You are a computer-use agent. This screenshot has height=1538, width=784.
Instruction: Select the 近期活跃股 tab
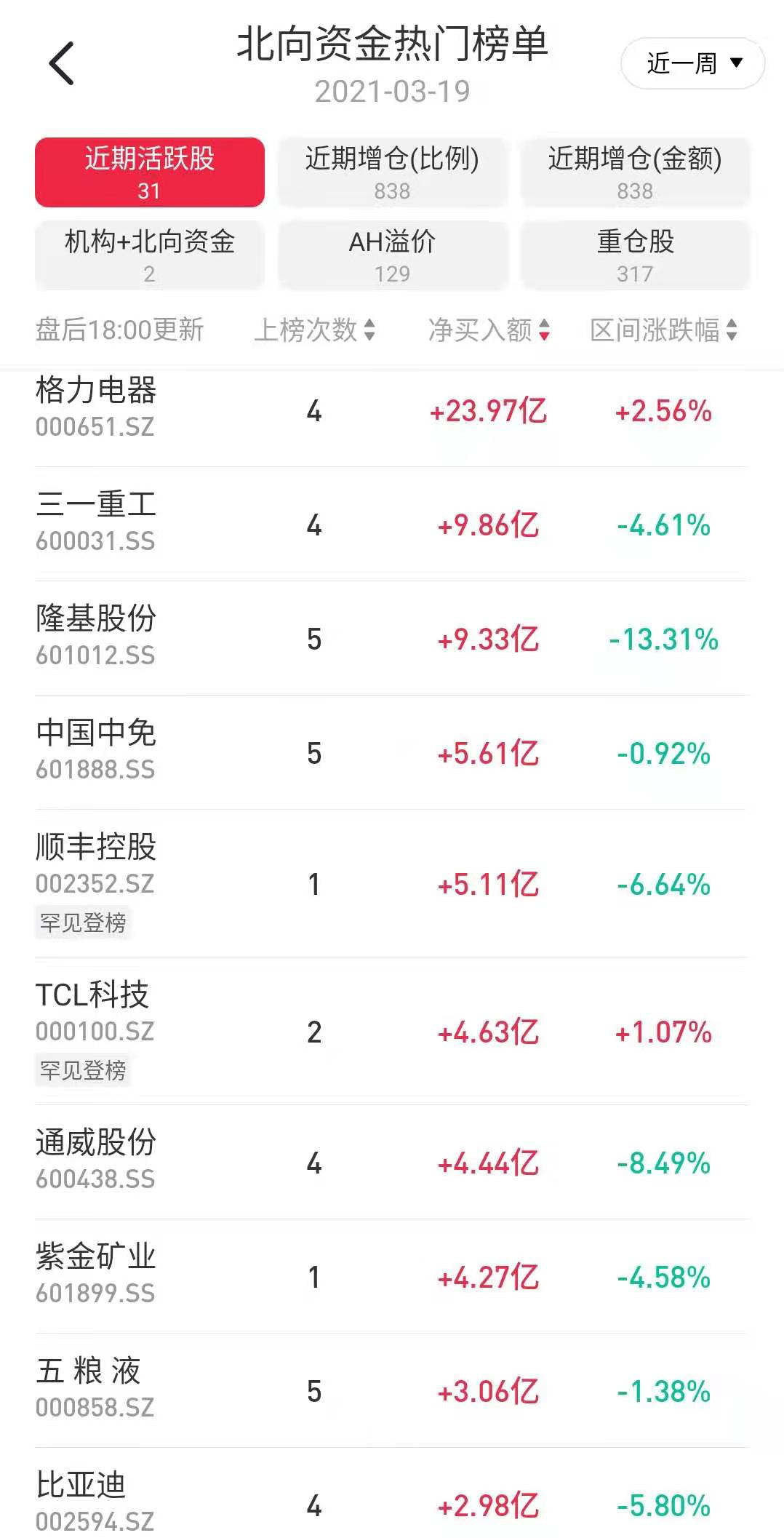150,172
